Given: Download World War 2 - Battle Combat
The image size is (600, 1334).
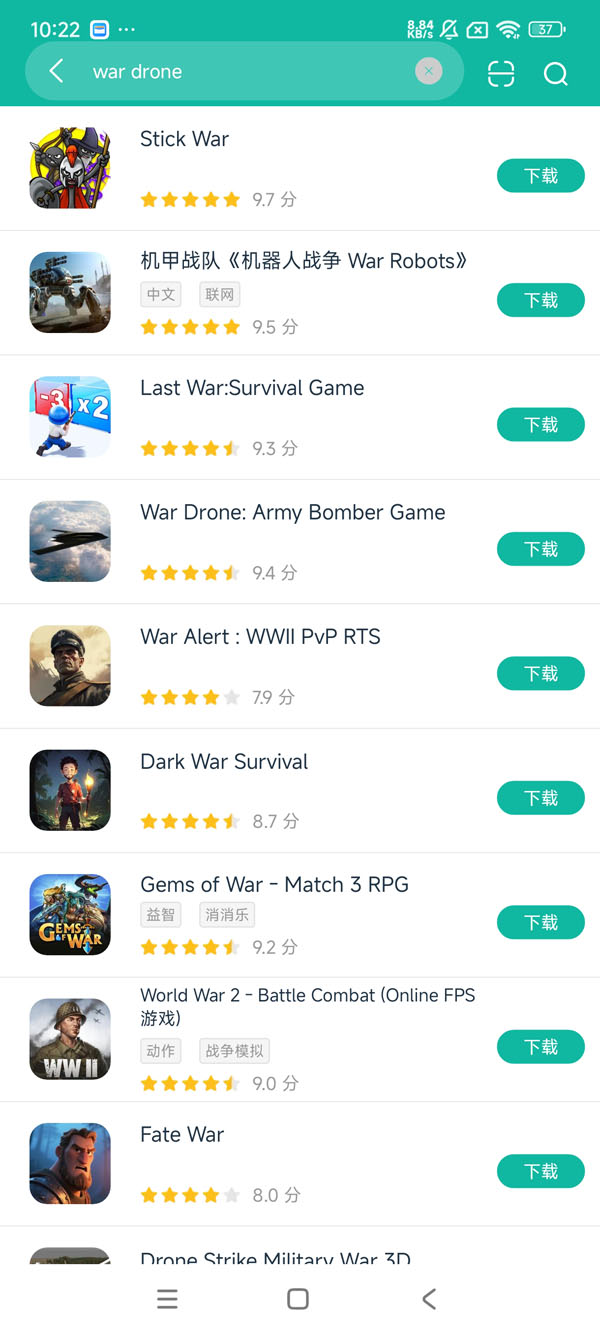Looking at the screenshot, I should pos(540,1047).
